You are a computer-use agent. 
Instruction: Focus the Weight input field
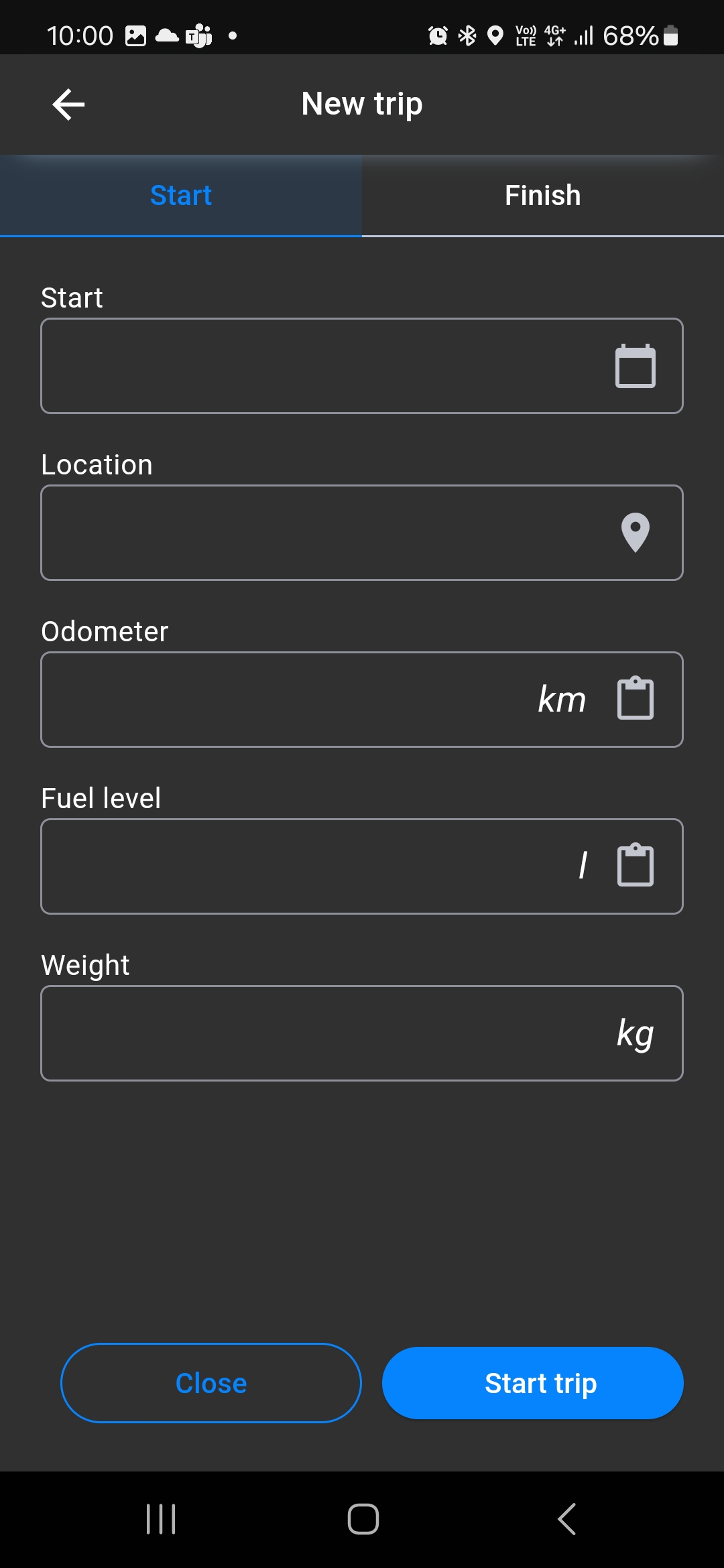tap(362, 1033)
